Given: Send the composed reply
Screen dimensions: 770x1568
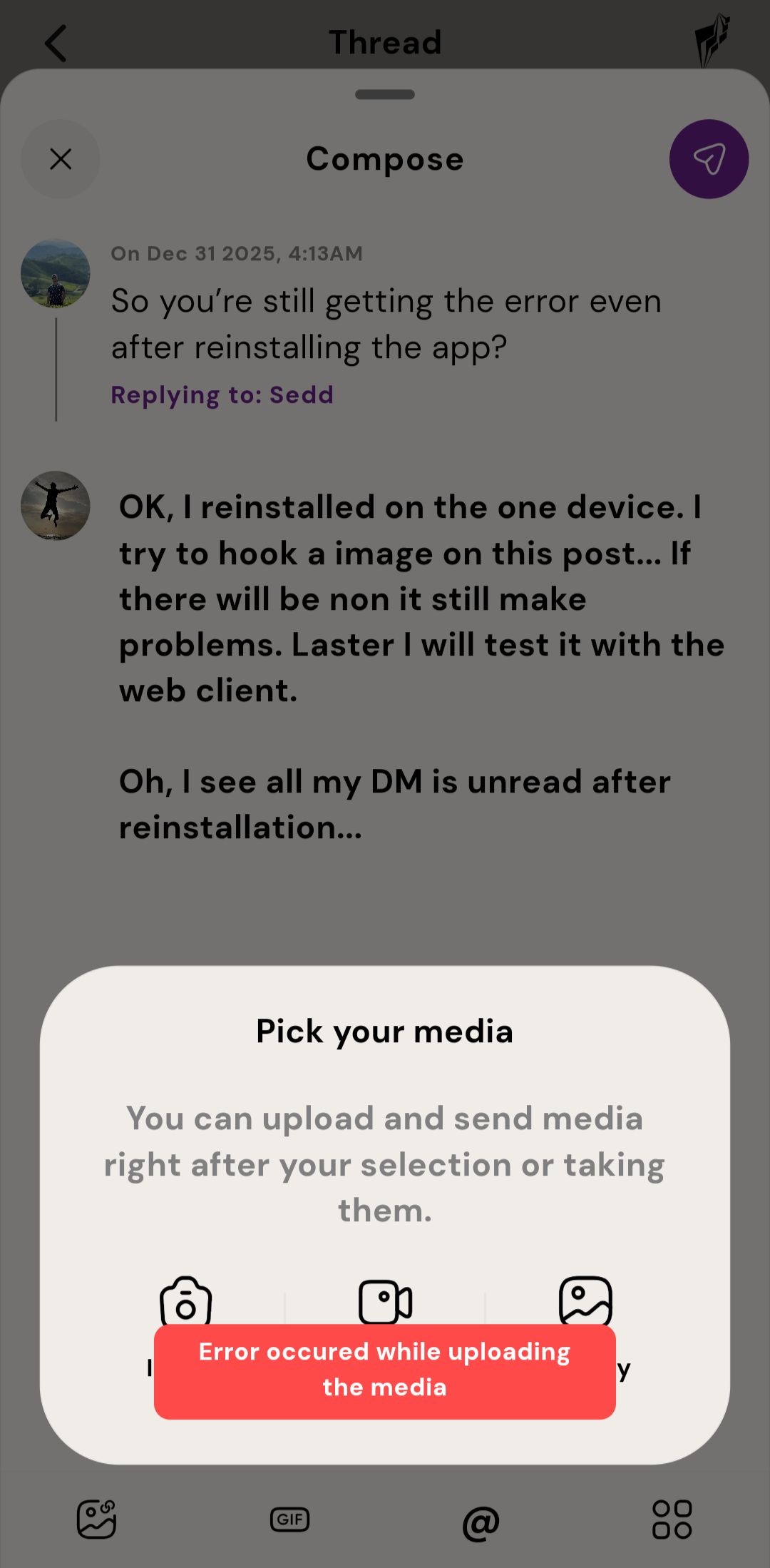Looking at the screenshot, I should coord(709,159).
